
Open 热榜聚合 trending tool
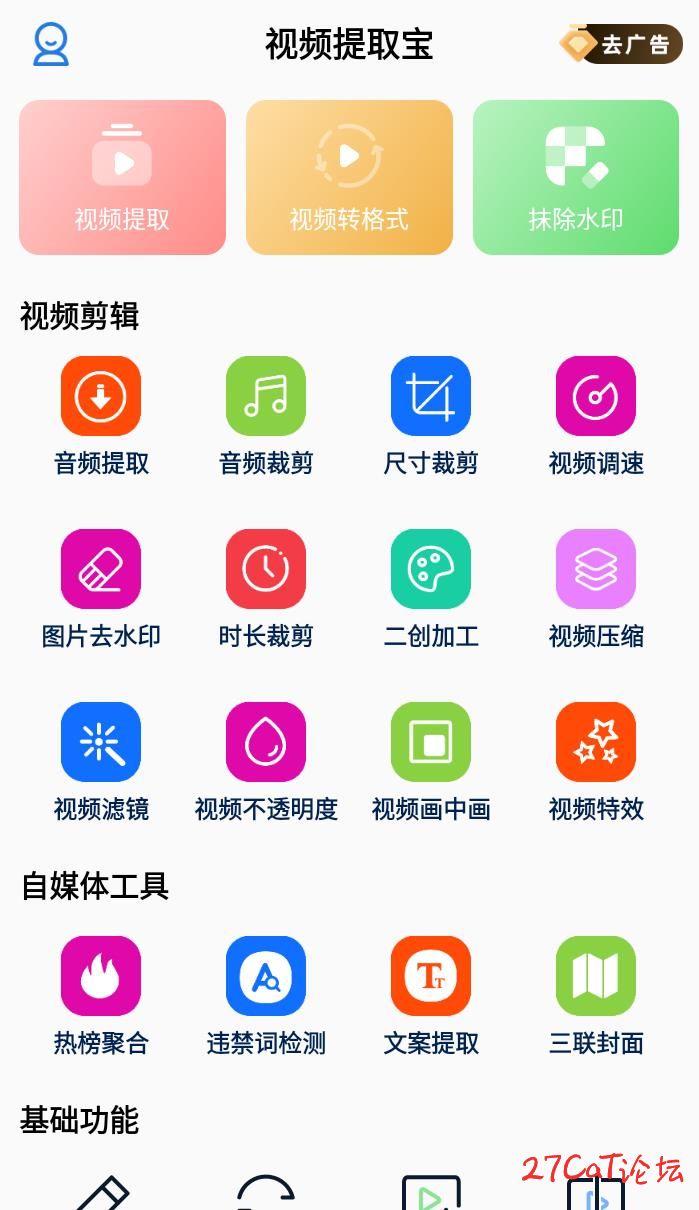[x=101, y=977]
